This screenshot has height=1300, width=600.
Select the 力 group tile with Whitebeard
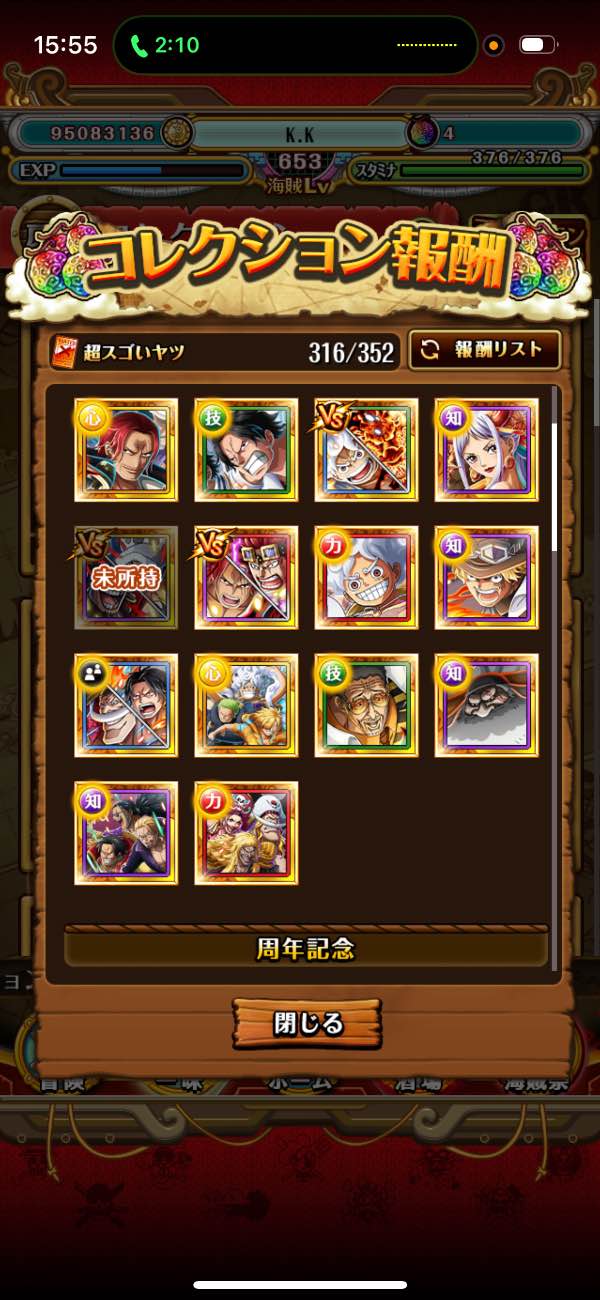click(x=246, y=834)
